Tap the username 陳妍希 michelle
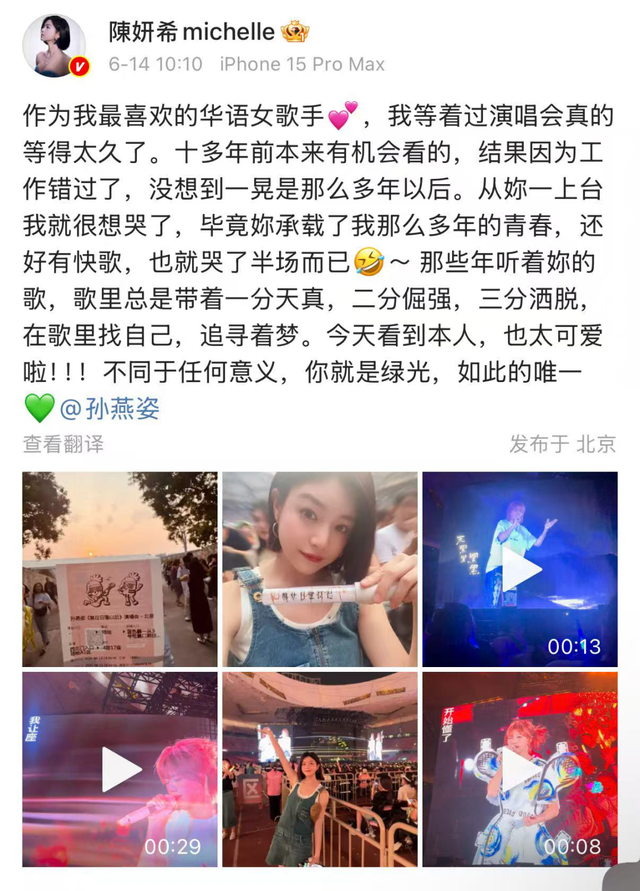This screenshot has width=640, height=891. click(191, 31)
